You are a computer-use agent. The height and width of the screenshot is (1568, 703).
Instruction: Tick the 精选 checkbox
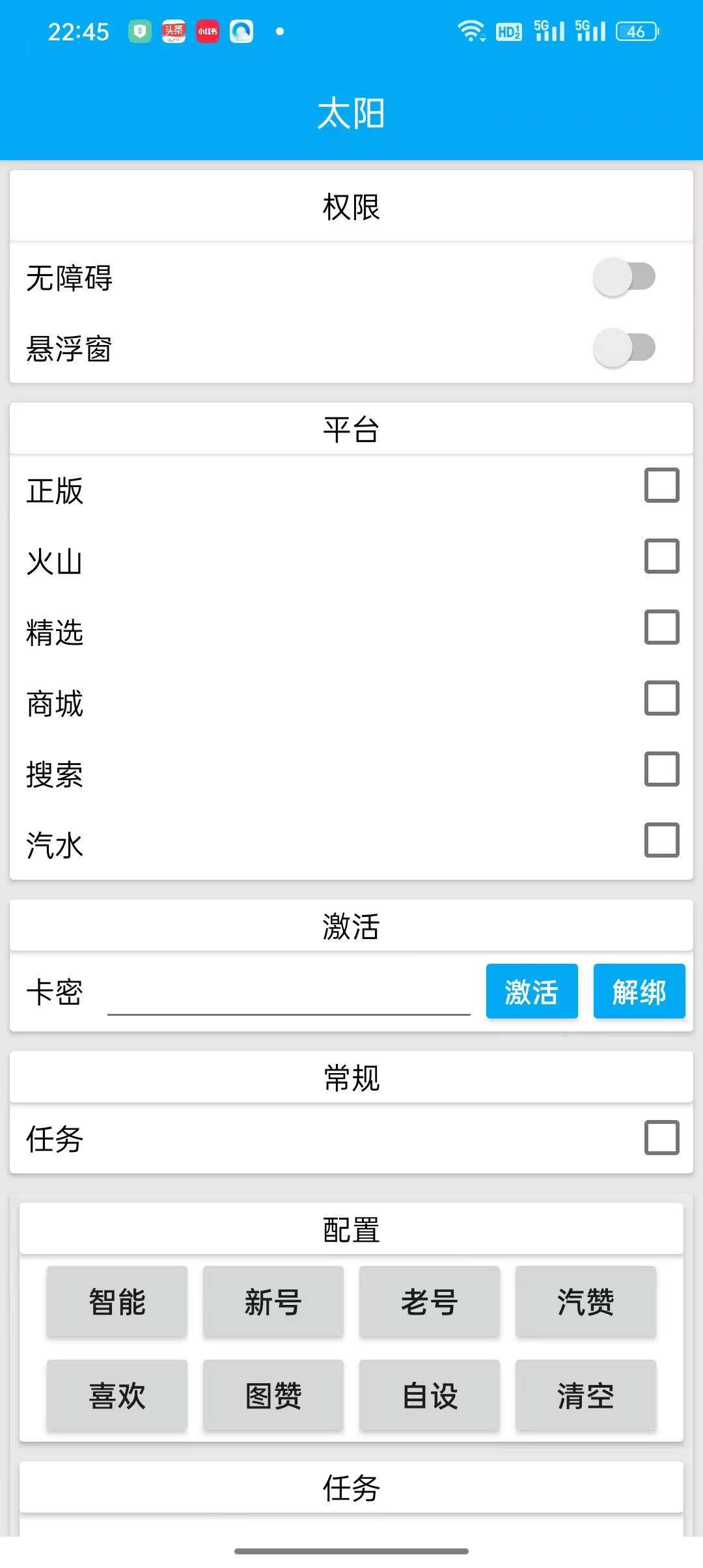pos(661,628)
